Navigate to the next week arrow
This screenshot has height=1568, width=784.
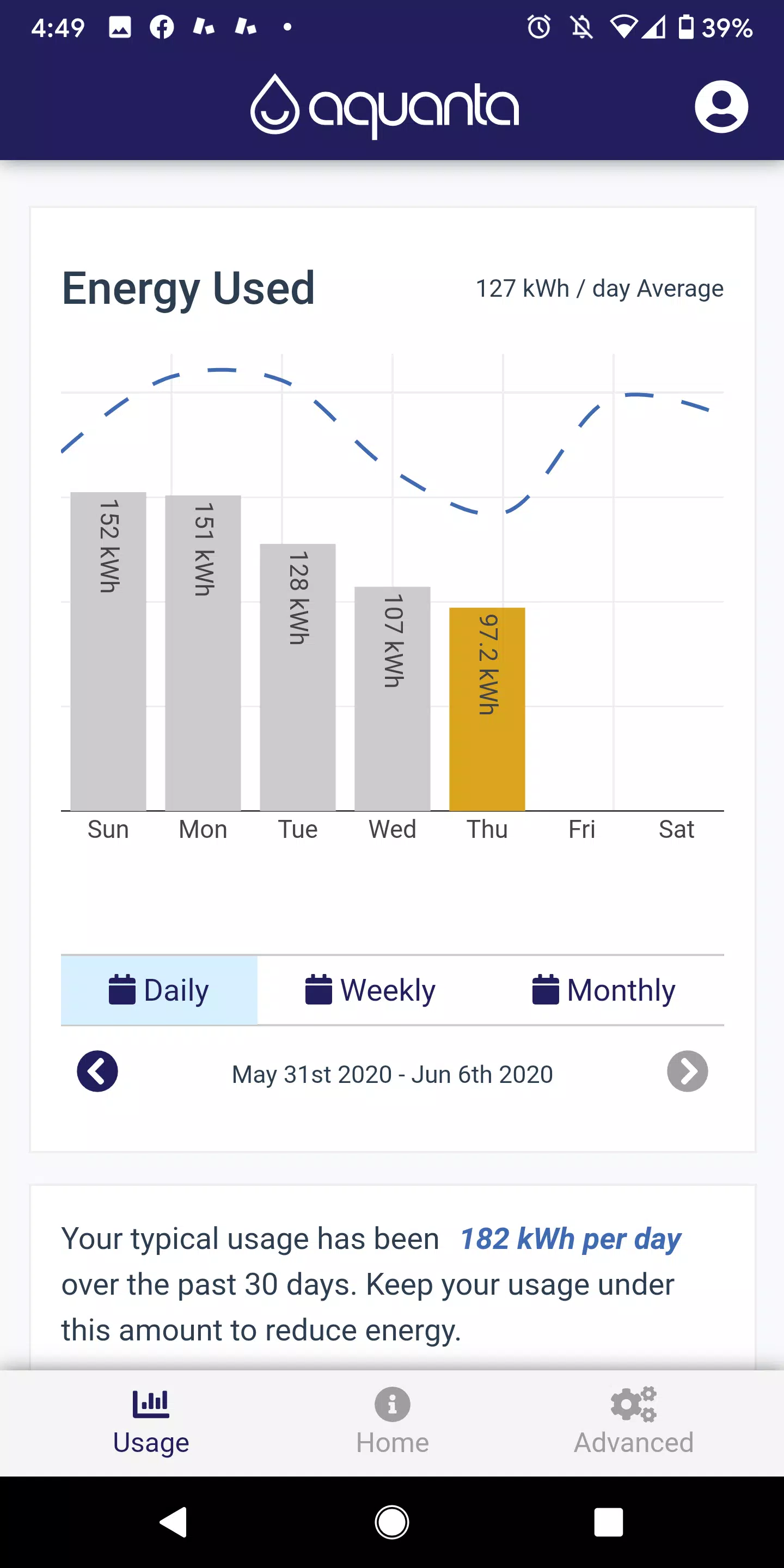(x=687, y=1072)
